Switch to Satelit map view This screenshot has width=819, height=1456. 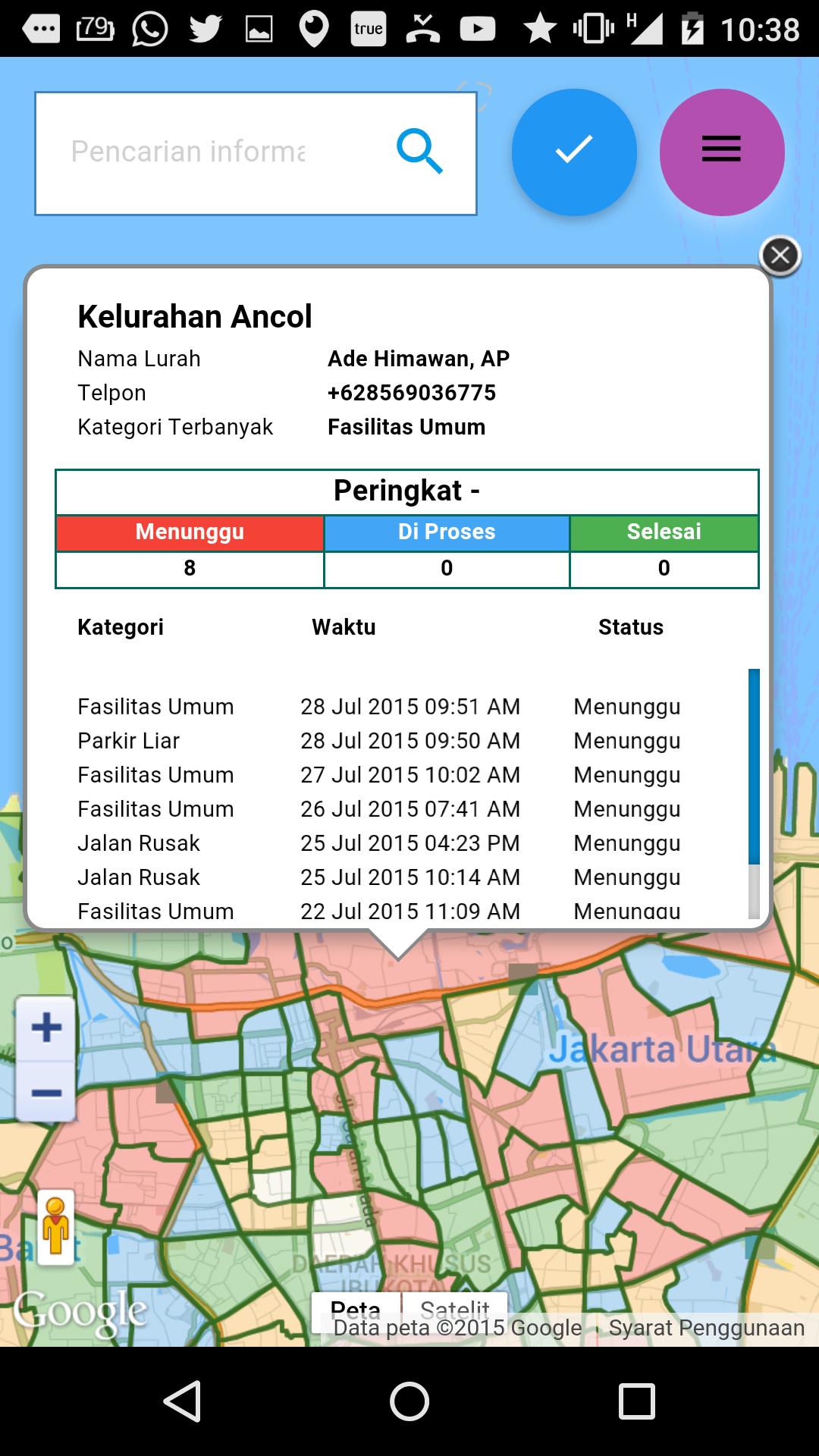(458, 1309)
